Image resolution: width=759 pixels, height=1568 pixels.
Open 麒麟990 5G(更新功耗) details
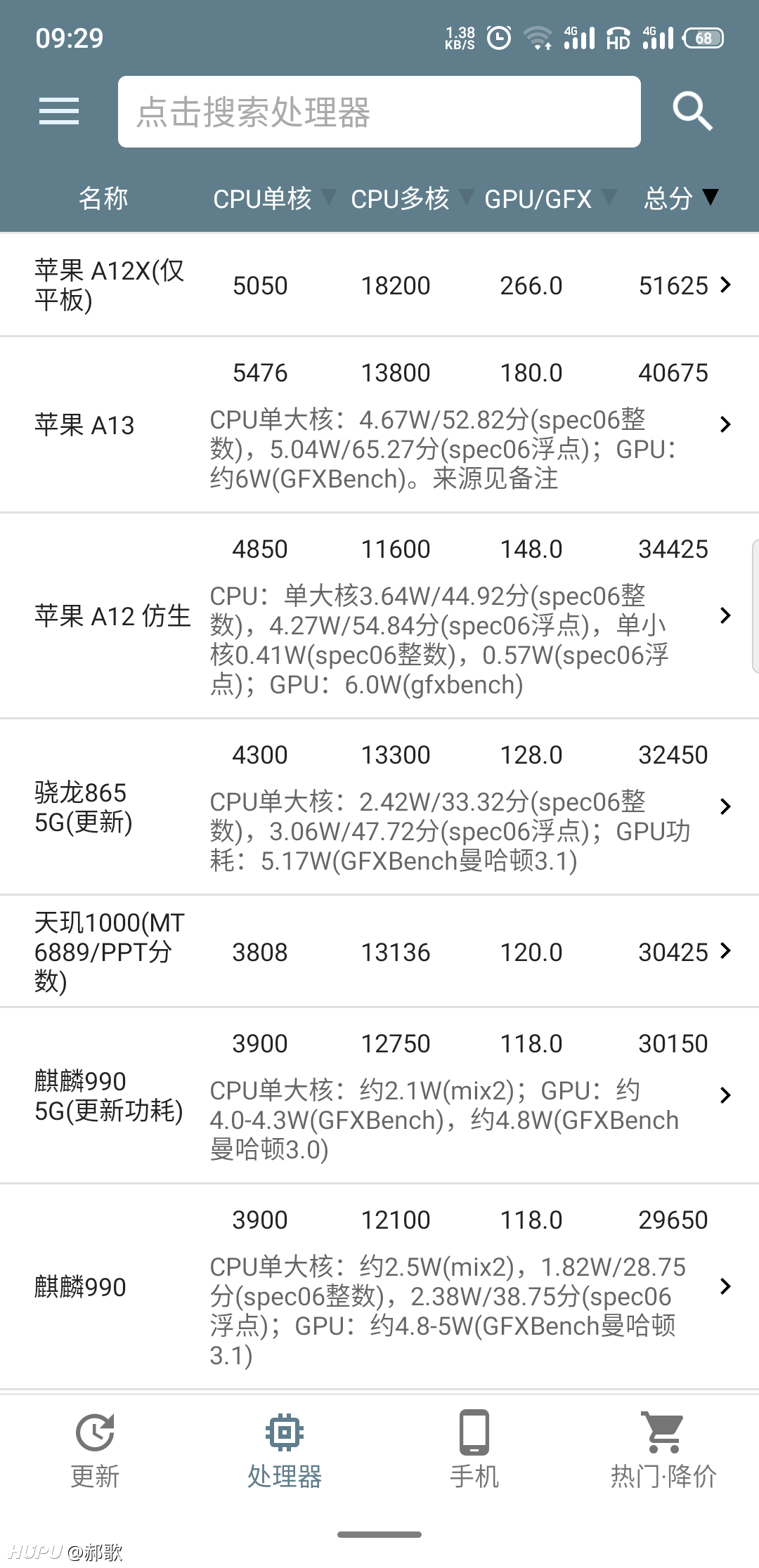coord(379,1096)
